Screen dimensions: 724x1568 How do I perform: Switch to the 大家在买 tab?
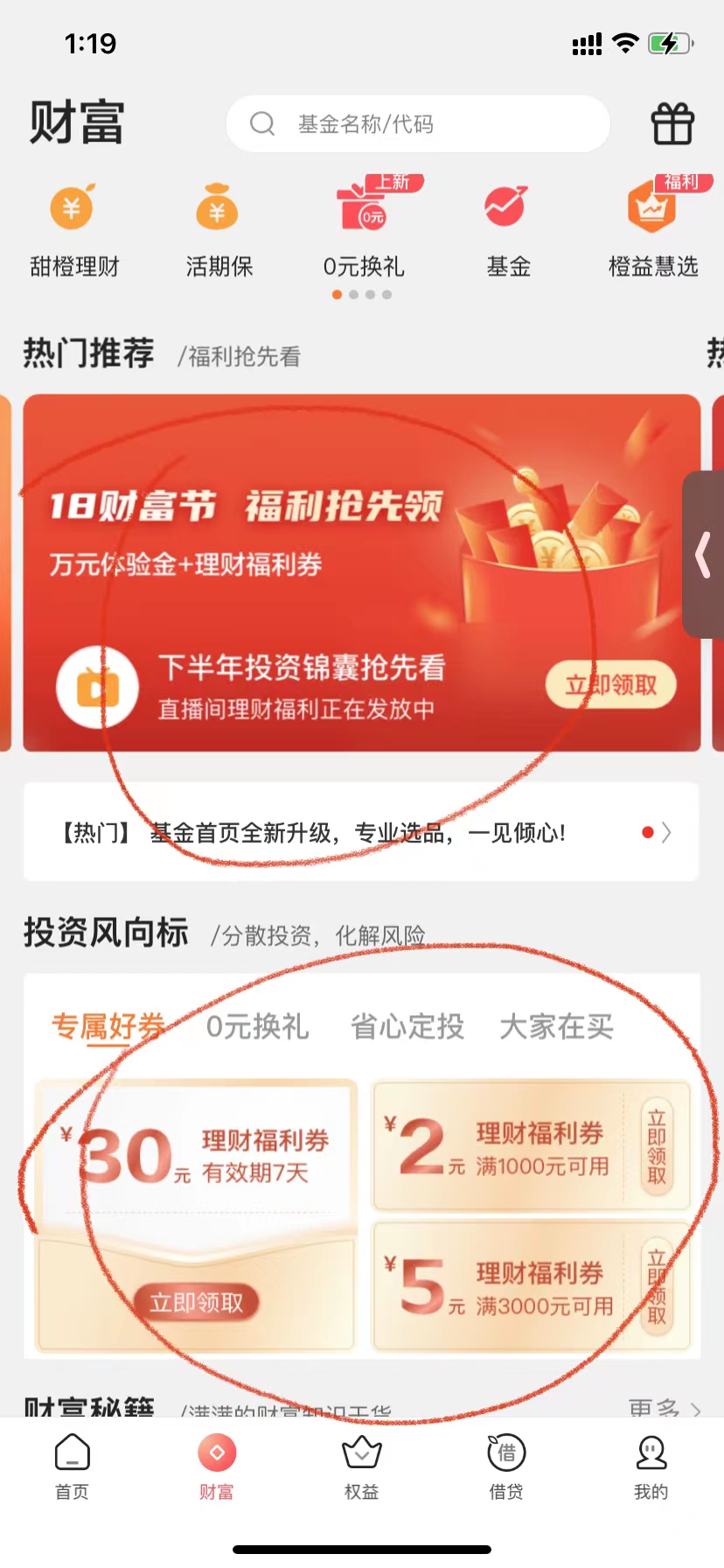(x=556, y=1026)
